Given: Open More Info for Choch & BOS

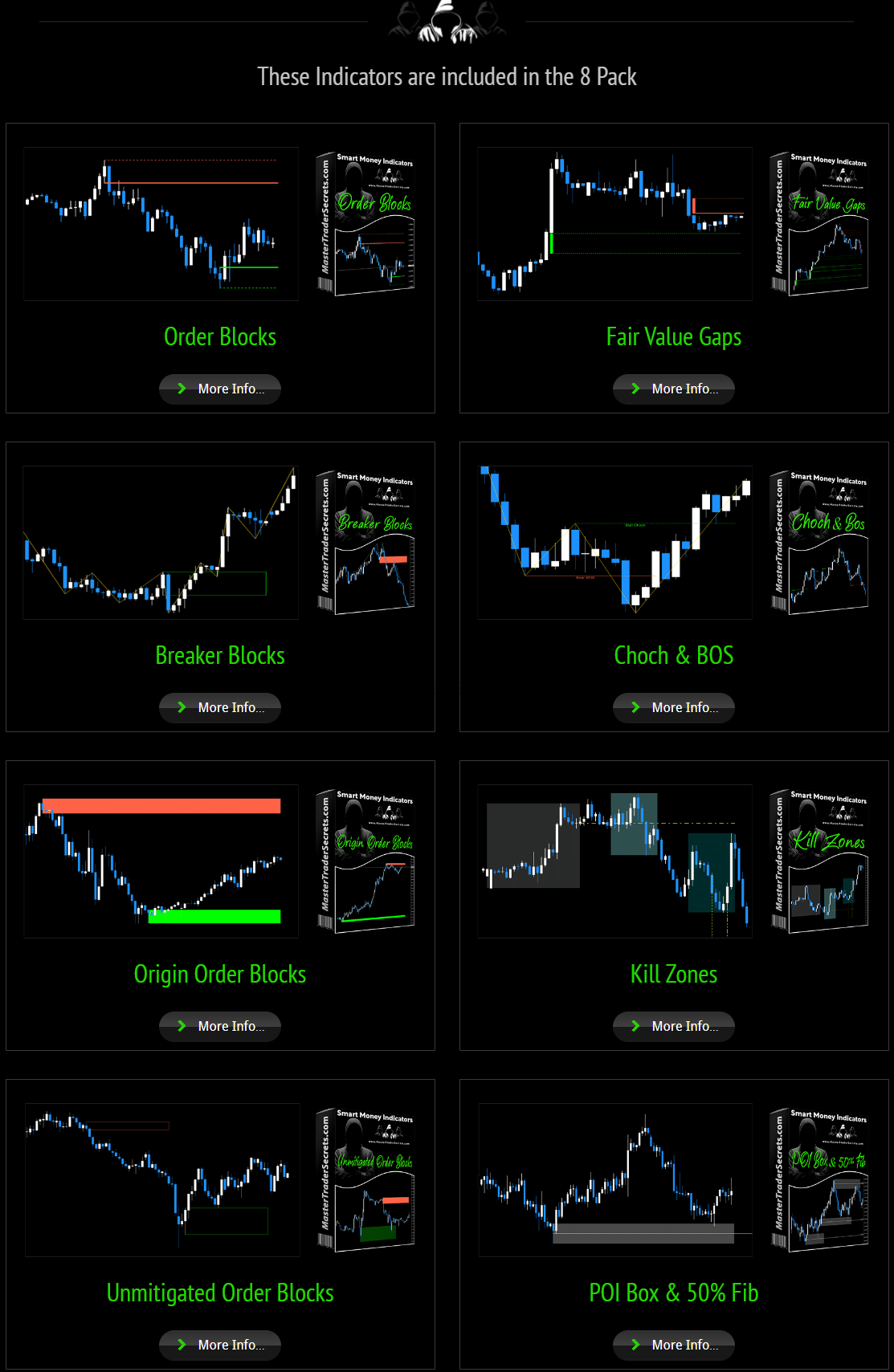Looking at the screenshot, I should [673, 708].
